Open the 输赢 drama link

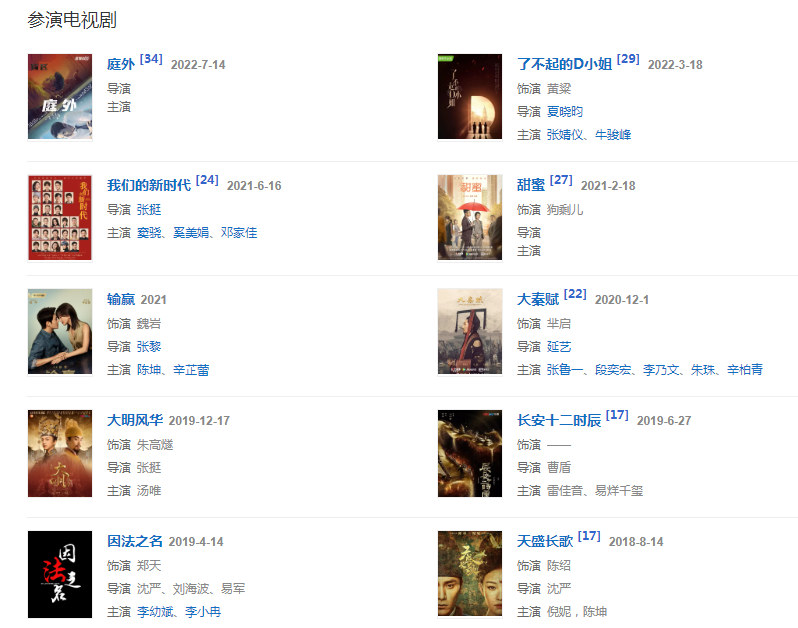[x=121, y=300]
